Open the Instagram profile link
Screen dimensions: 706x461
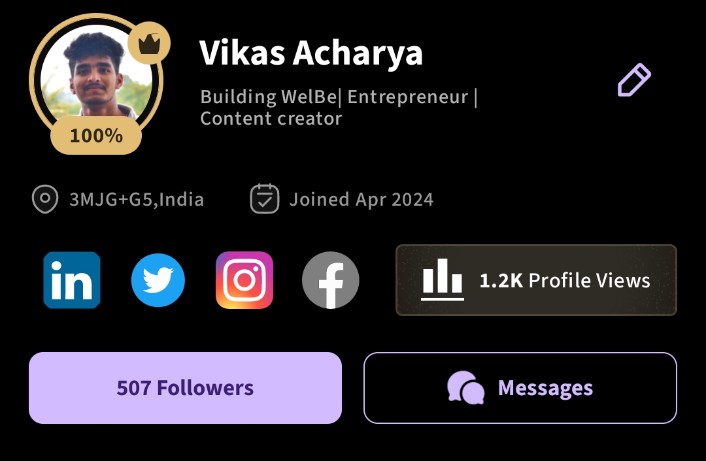click(x=244, y=280)
